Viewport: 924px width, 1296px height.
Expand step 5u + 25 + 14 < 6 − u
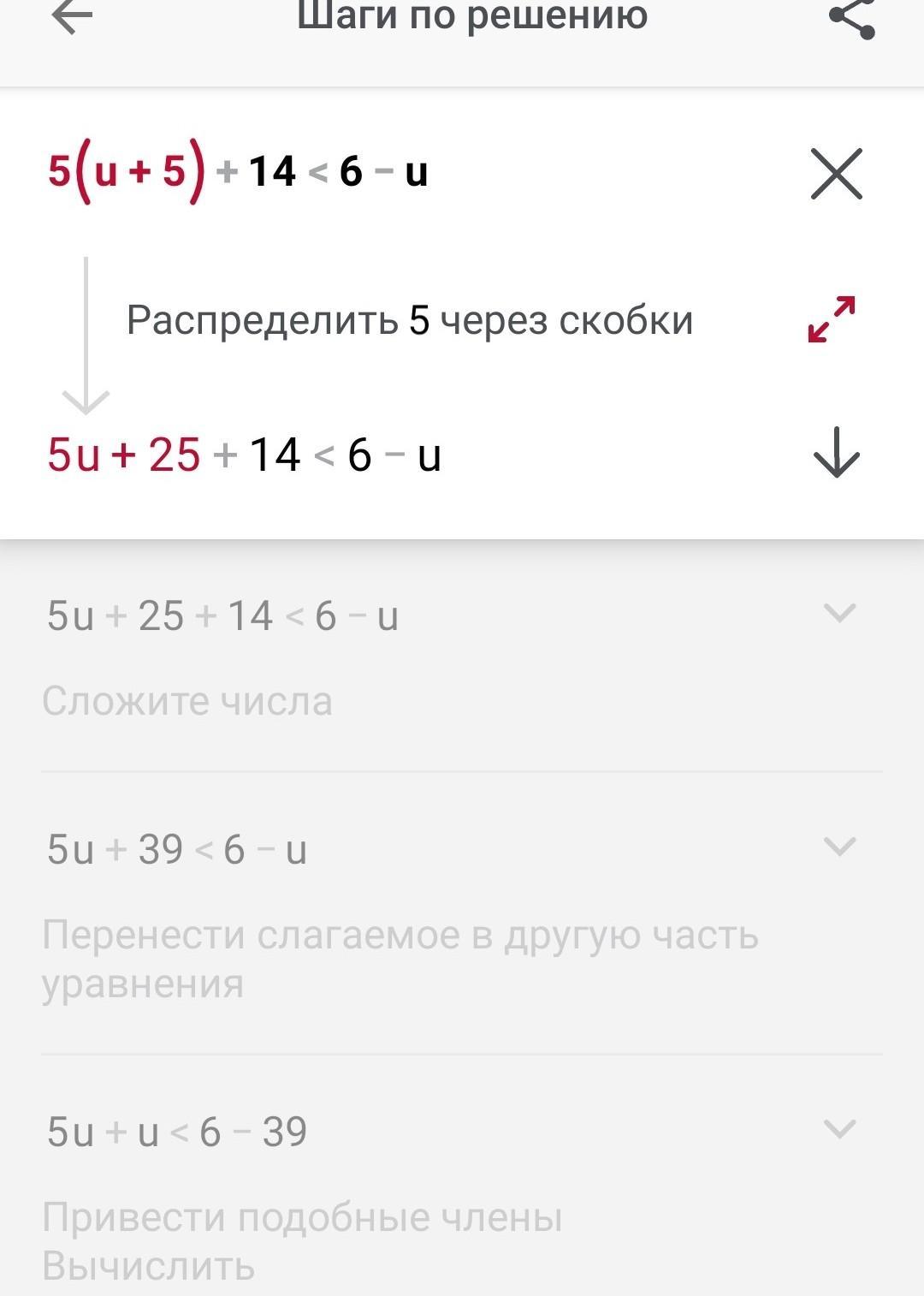(x=838, y=613)
